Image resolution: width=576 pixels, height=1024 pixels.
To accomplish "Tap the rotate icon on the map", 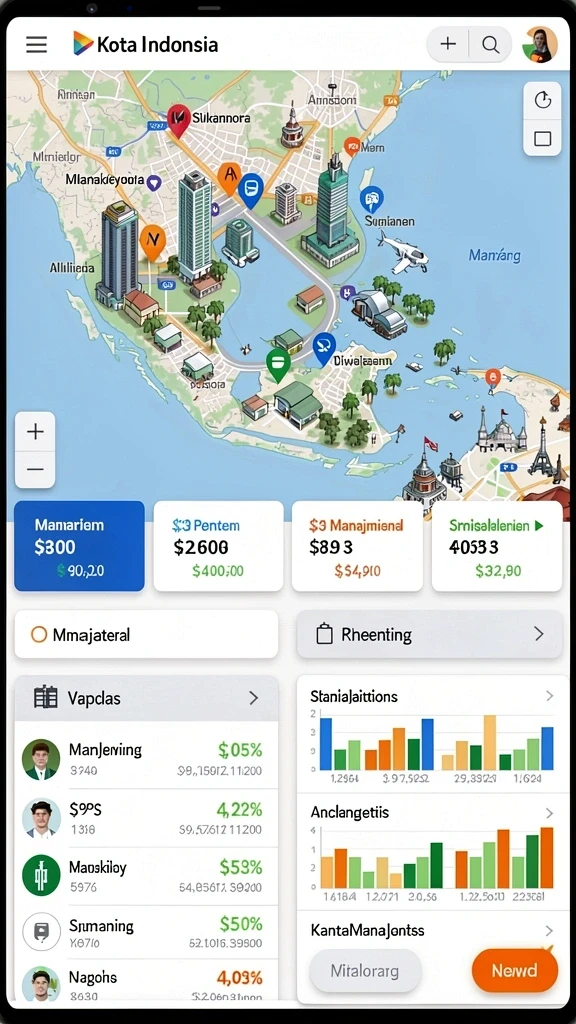I will (543, 100).
